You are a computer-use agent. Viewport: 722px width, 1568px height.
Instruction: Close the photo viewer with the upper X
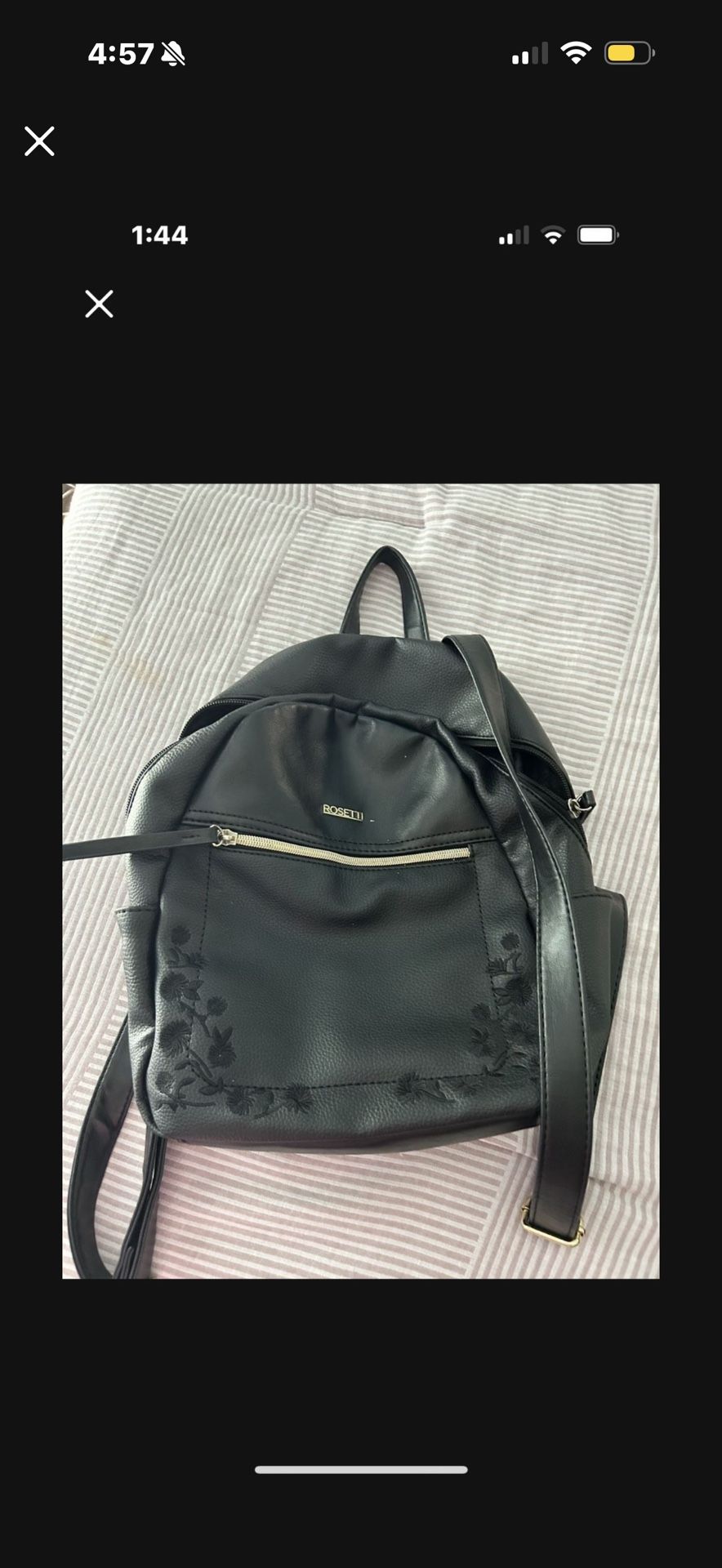tap(38, 140)
